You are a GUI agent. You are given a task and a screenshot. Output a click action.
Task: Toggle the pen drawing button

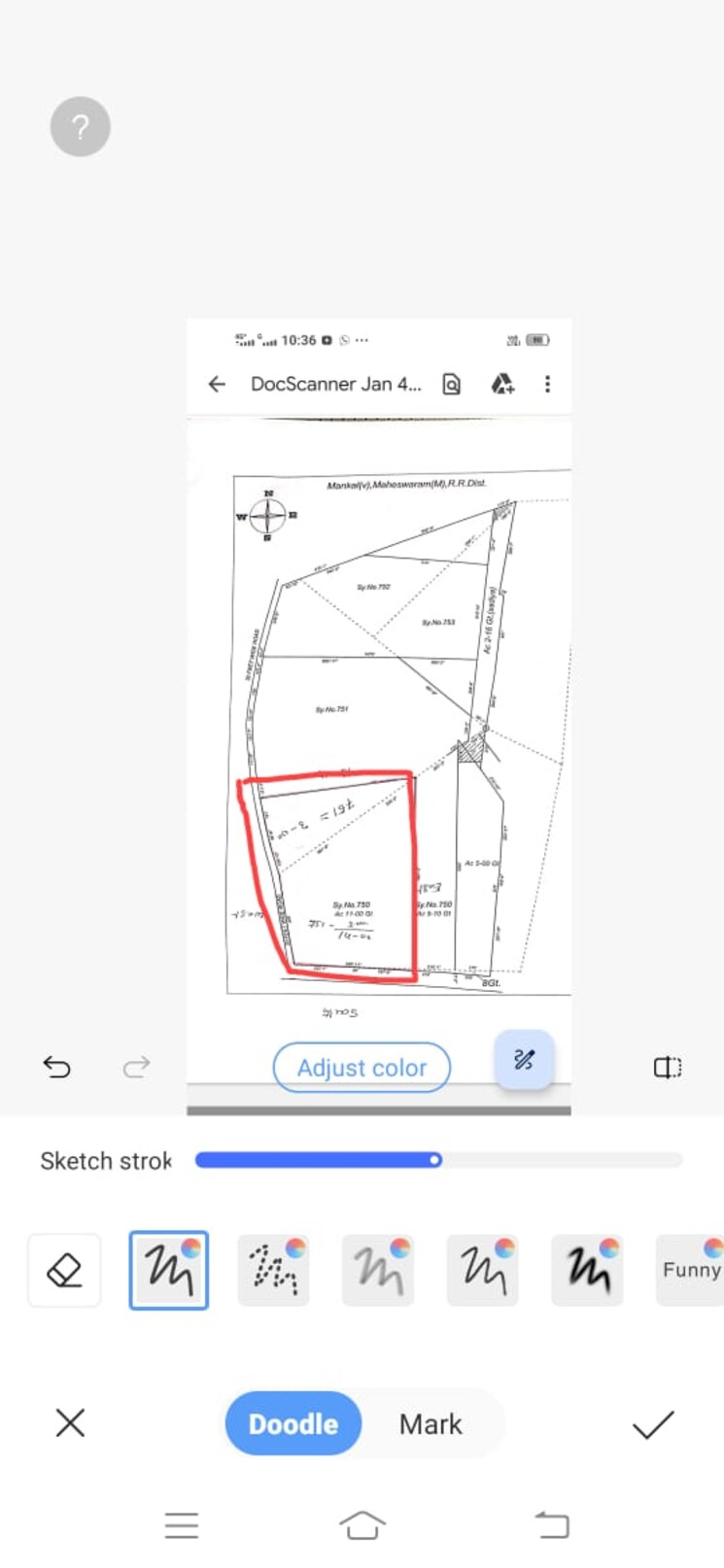pyautogui.click(x=524, y=1059)
